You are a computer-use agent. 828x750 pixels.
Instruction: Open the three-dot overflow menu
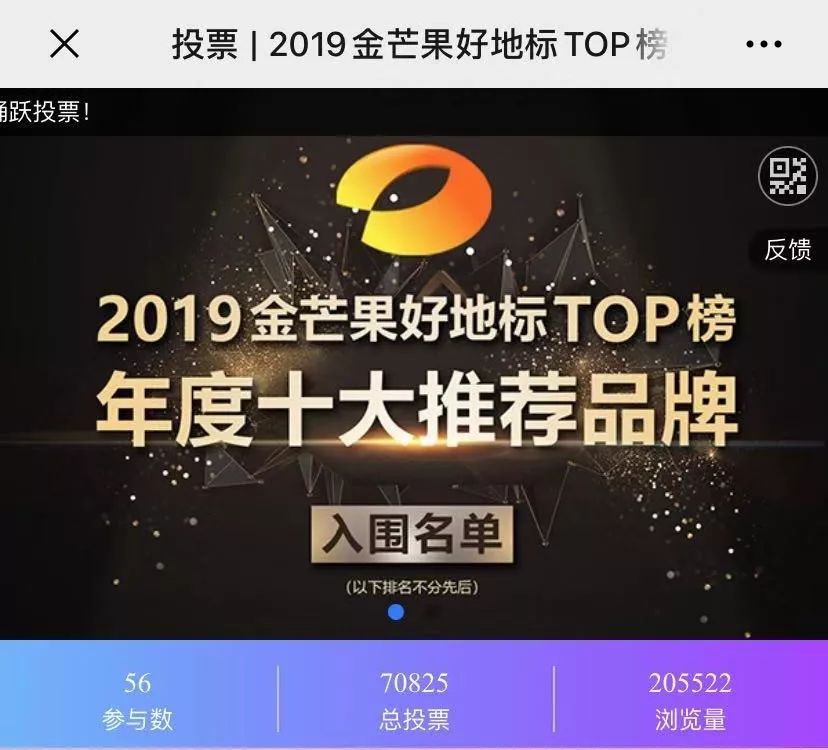click(764, 44)
